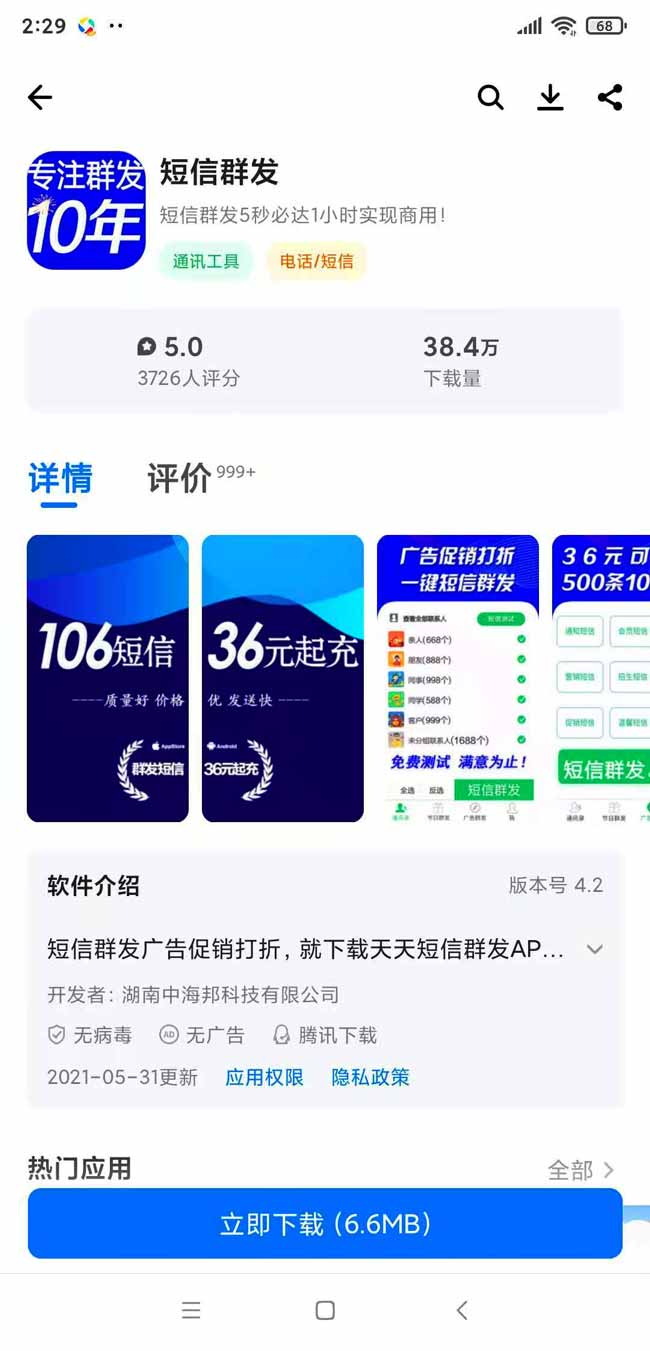The height and width of the screenshot is (1351, 650).
Task: Share this app page
Action: point(610,97)
